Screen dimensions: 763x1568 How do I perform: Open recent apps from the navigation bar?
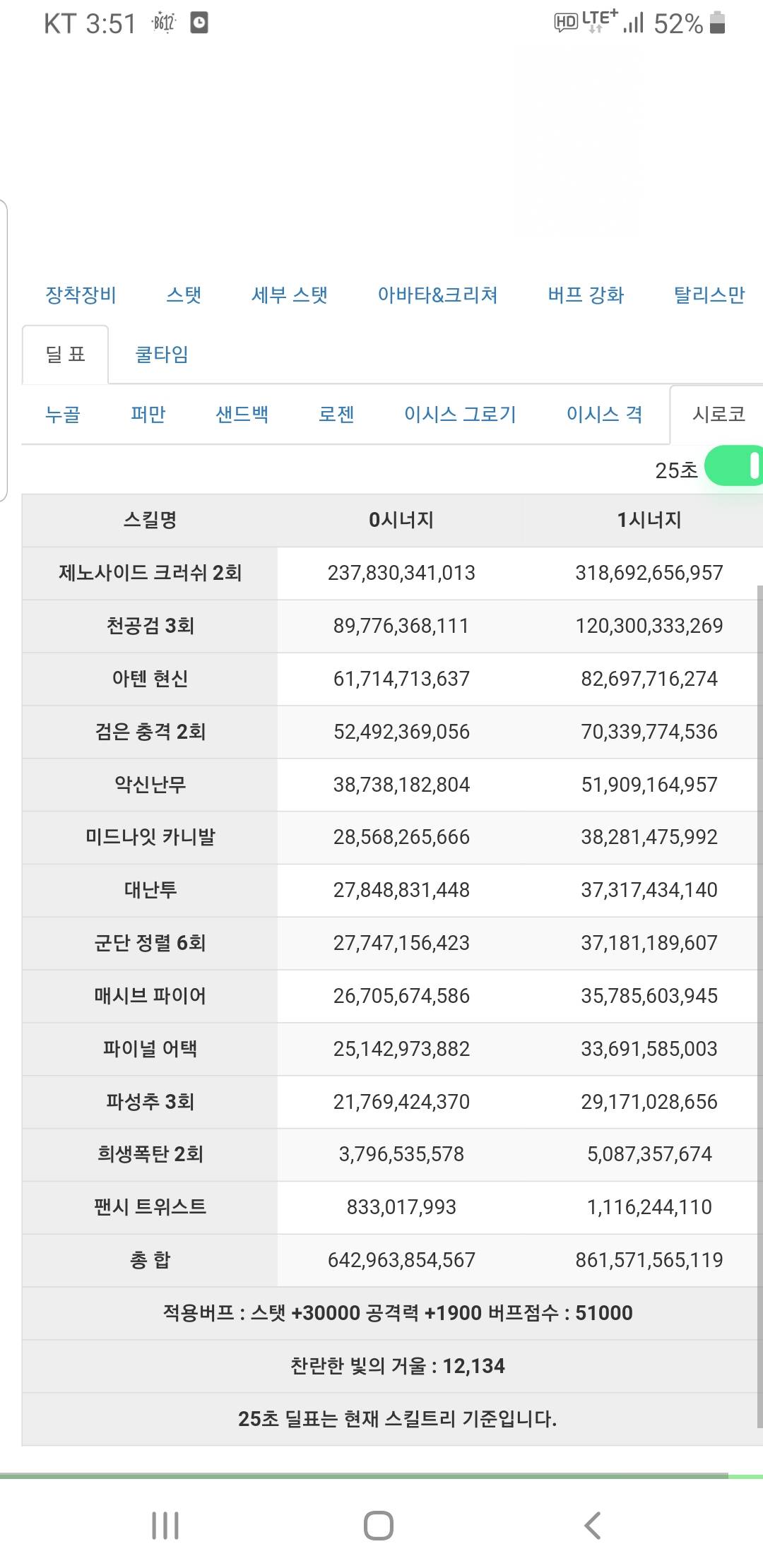tap(165, 1526)
